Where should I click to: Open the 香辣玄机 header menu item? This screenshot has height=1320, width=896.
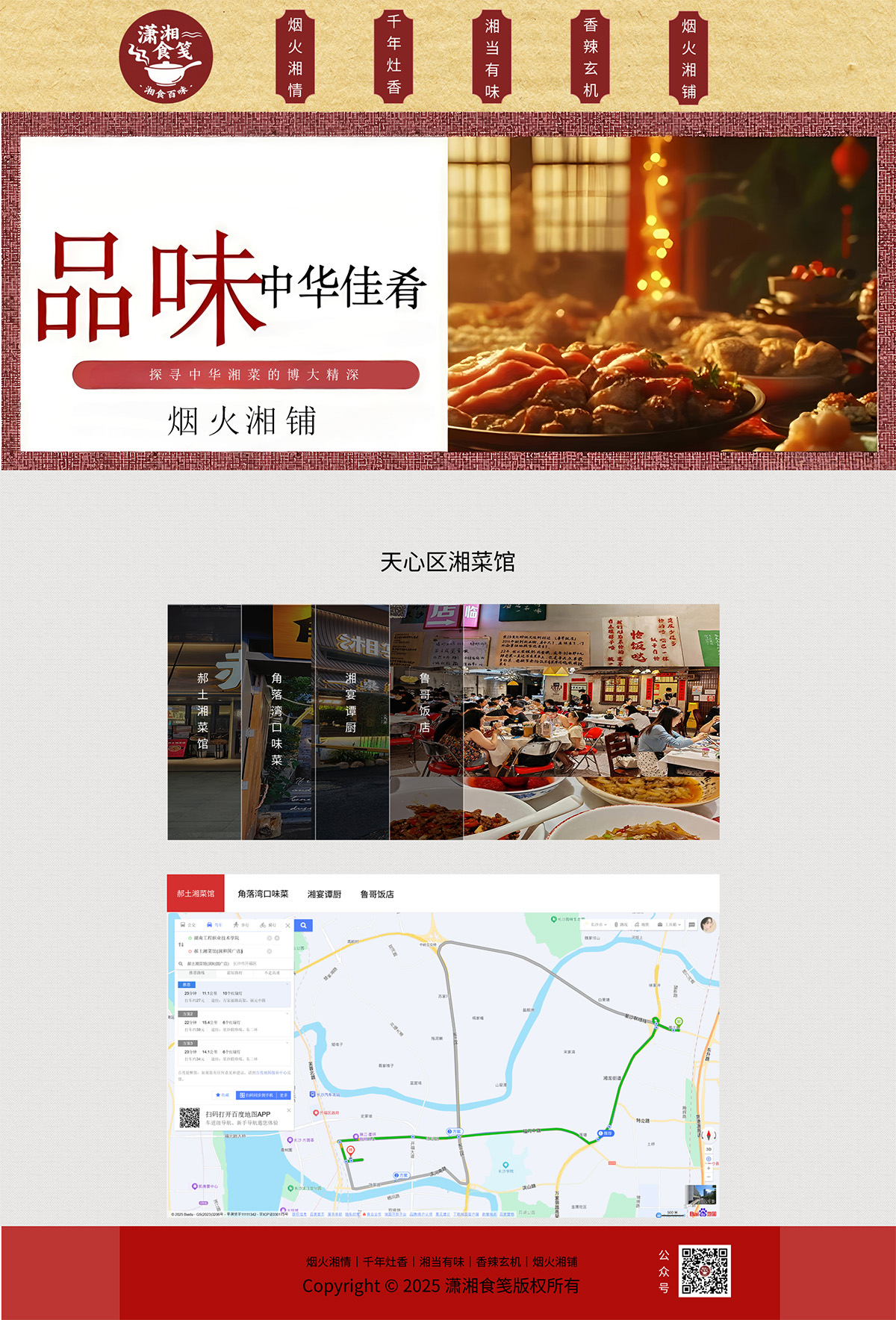tap(591, 57)
